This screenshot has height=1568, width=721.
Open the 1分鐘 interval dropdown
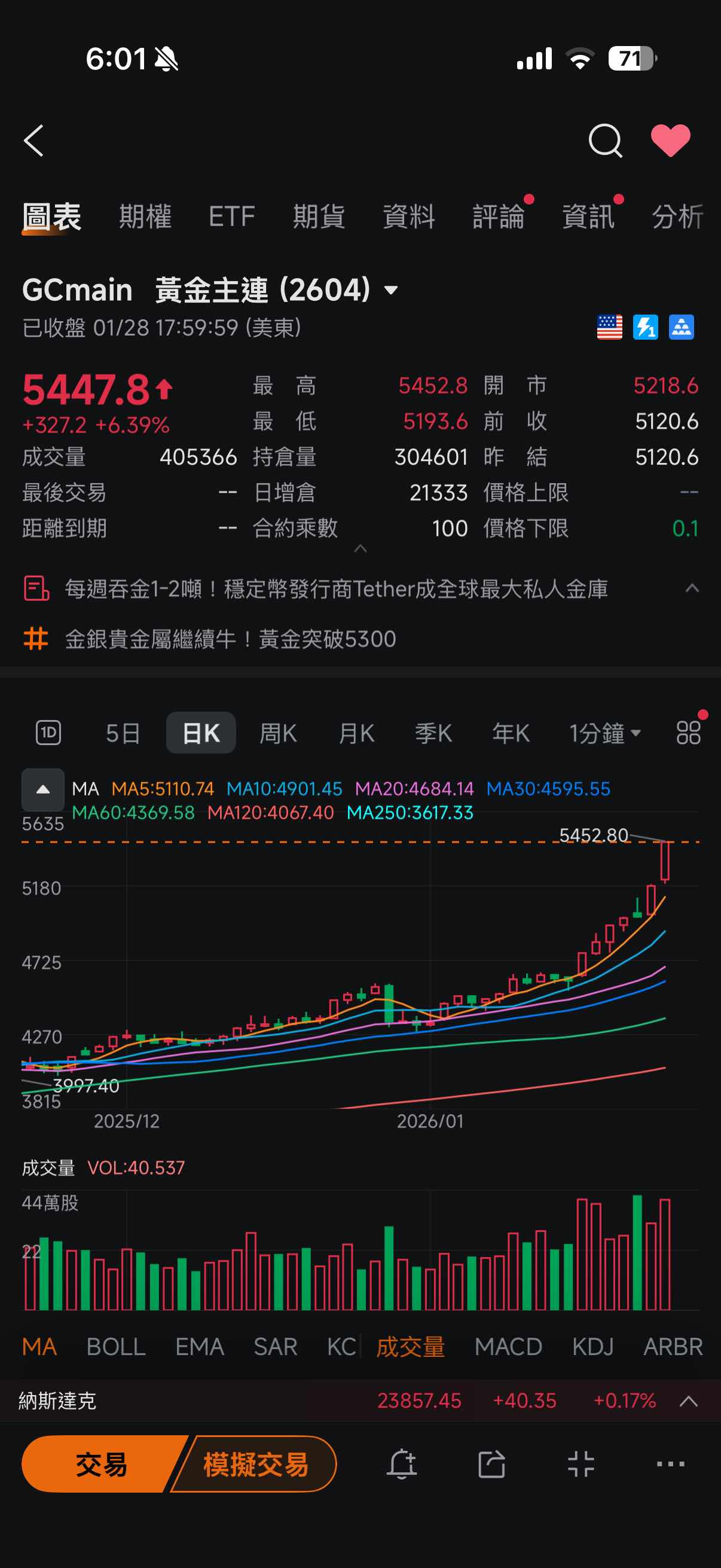[x=605, y=733]
